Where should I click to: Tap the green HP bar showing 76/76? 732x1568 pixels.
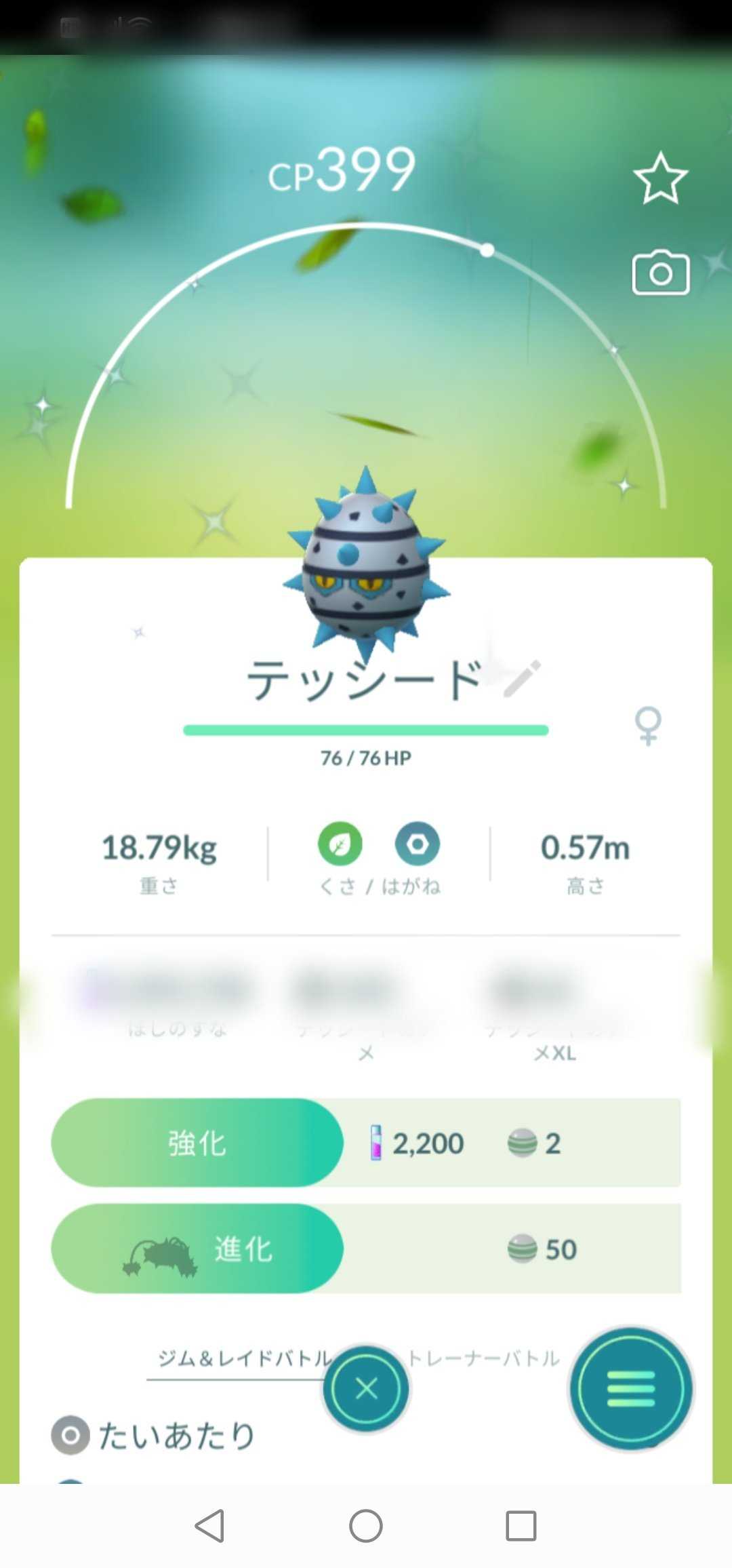366,730
